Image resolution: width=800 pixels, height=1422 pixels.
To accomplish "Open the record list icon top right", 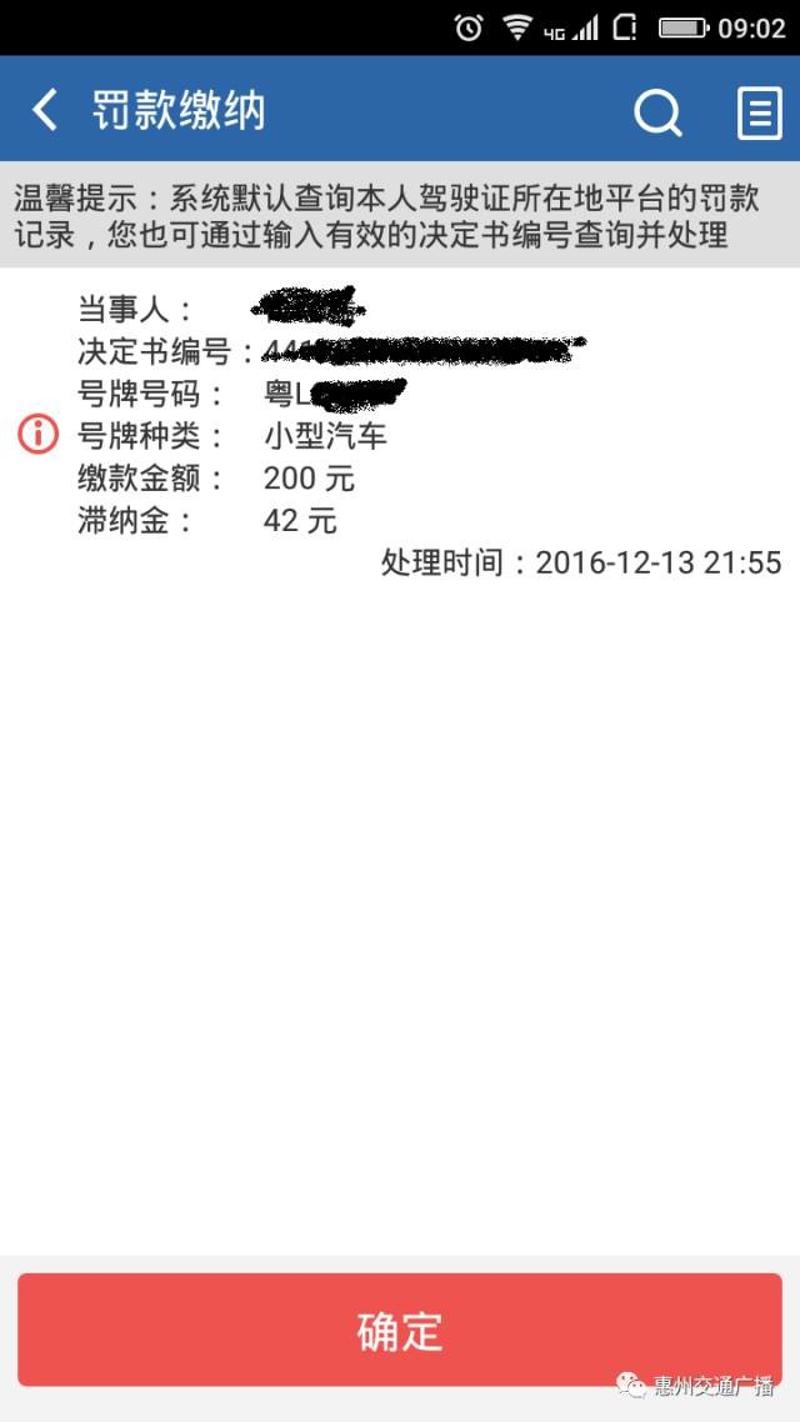I will pos(757,112).
